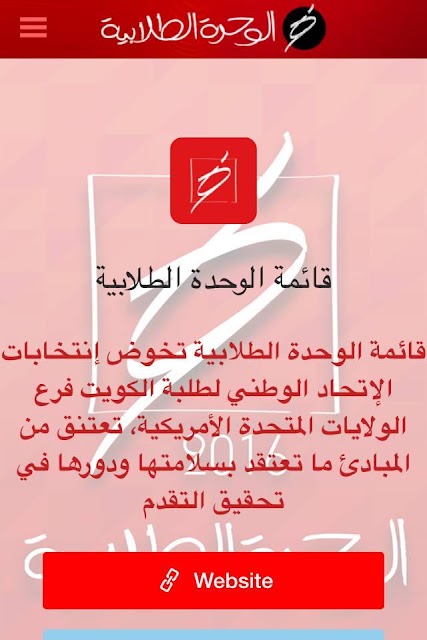Open the hamburger drawer menu
This screenshot has width=427, height=640.
[x=33, y=28]
